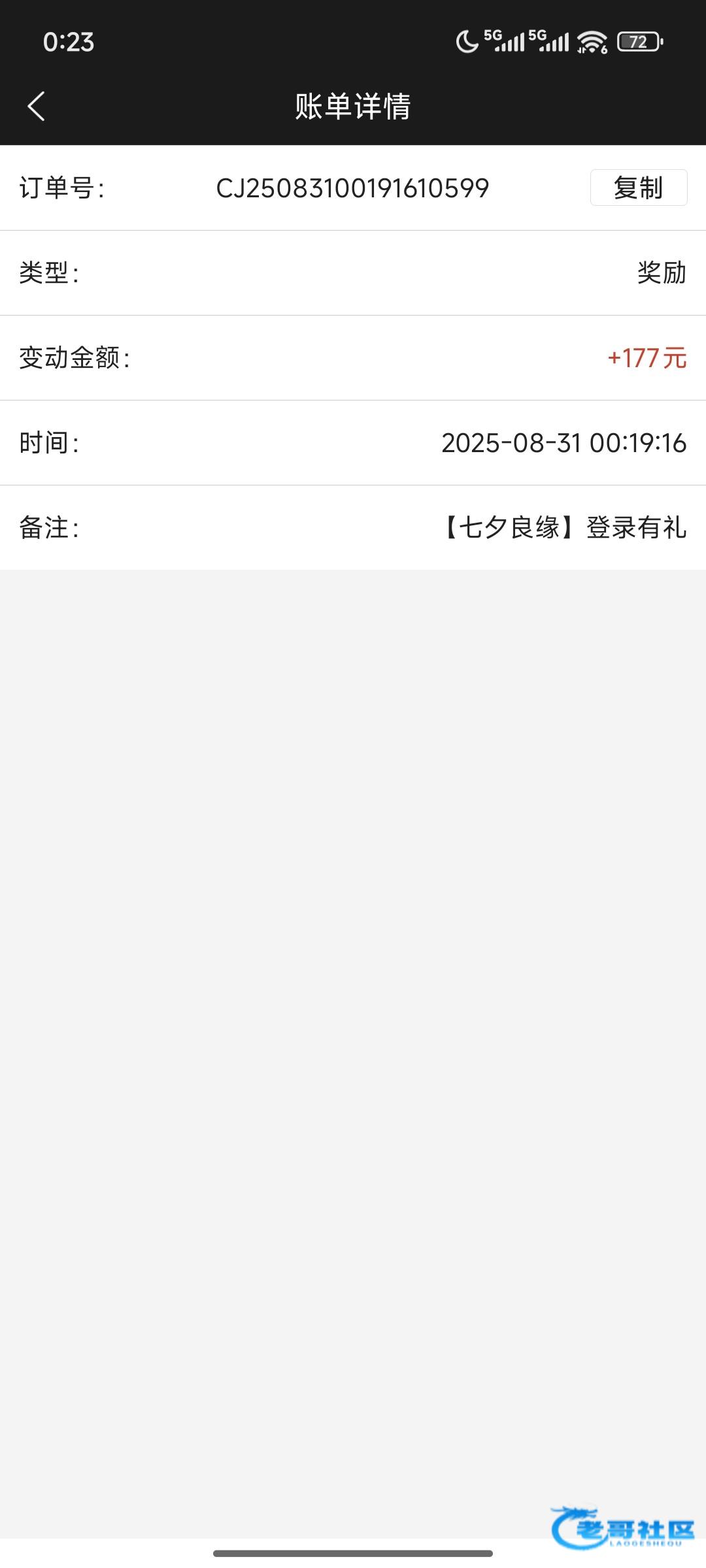Go back using the header arrow
The height and width of the screenshot is (1568, 706).
(x=37, y=106)
